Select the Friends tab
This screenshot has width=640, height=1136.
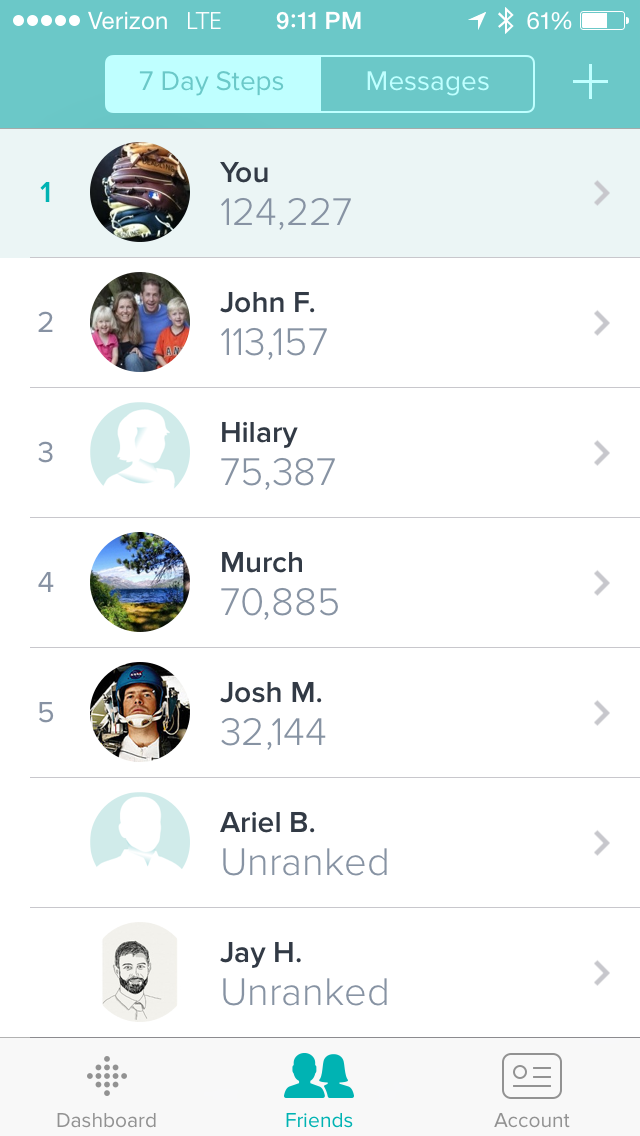point(319,1090)
